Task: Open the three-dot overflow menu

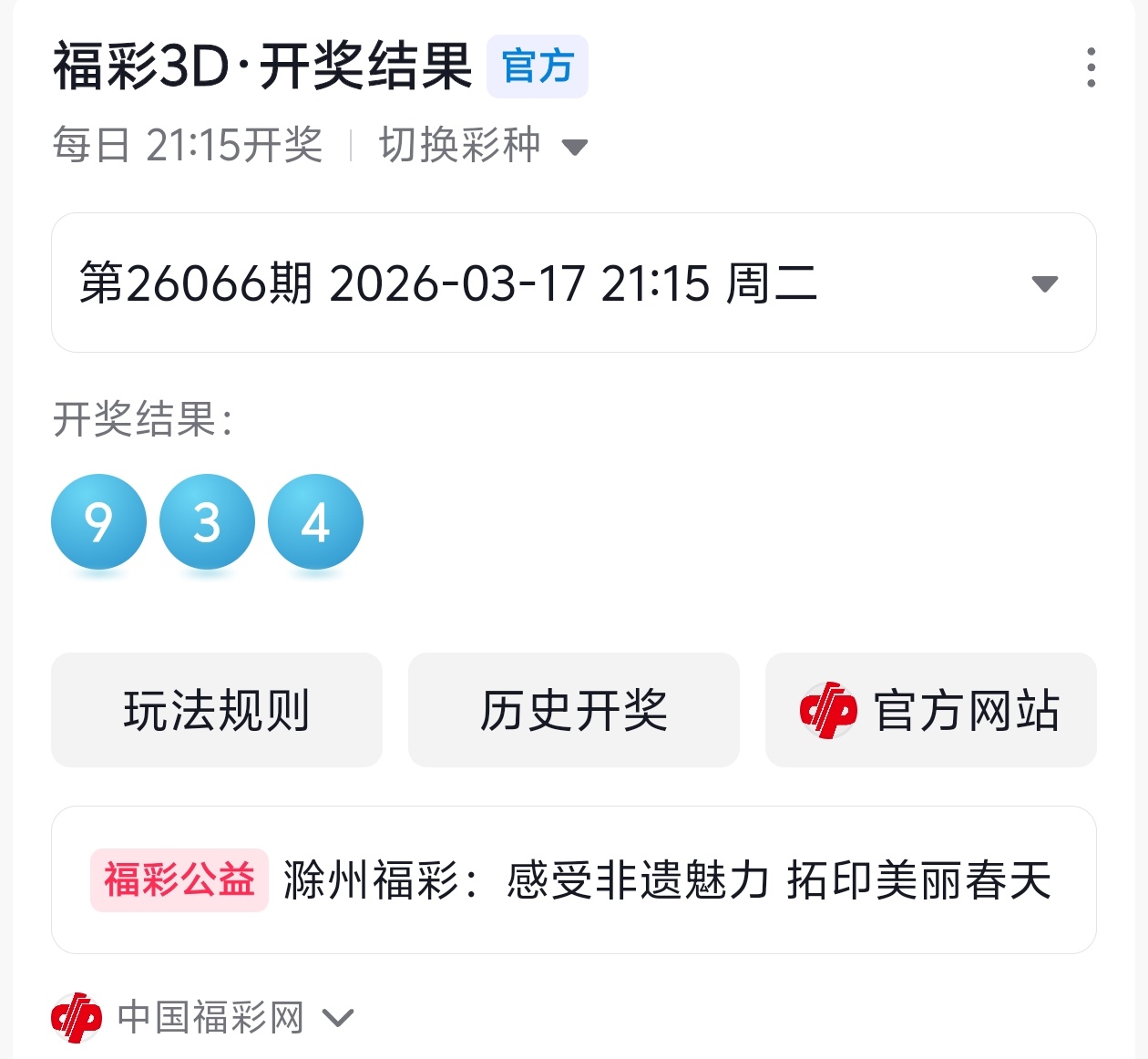Action: [1091, 67]
